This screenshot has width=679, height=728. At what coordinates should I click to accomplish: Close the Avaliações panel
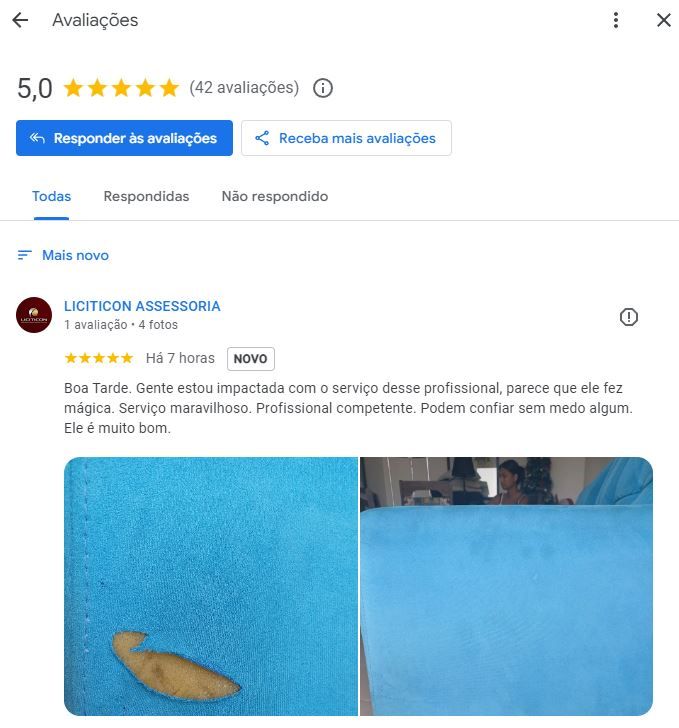pos(663,20)
